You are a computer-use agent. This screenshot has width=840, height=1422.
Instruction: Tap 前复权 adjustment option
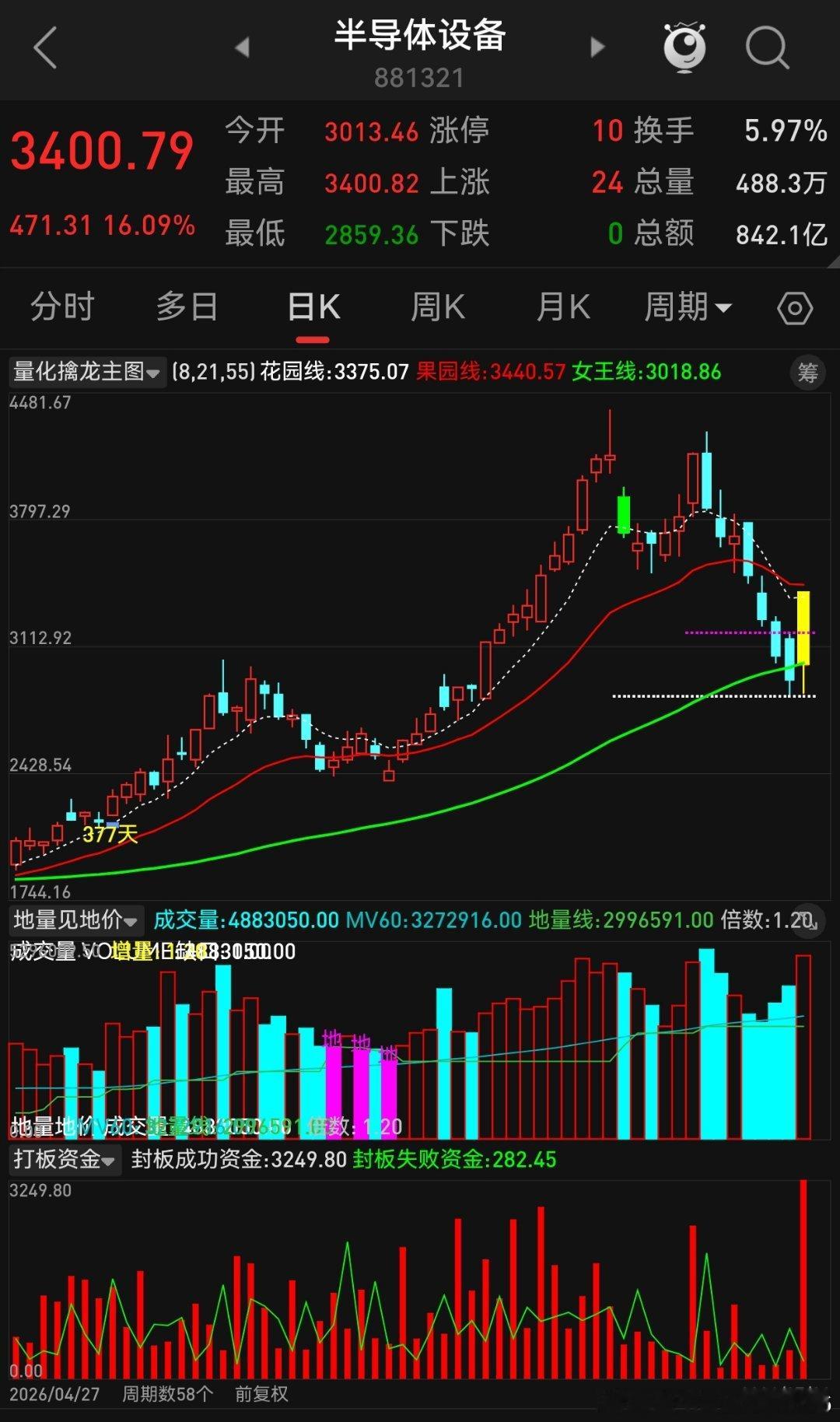pos(261,1394)
